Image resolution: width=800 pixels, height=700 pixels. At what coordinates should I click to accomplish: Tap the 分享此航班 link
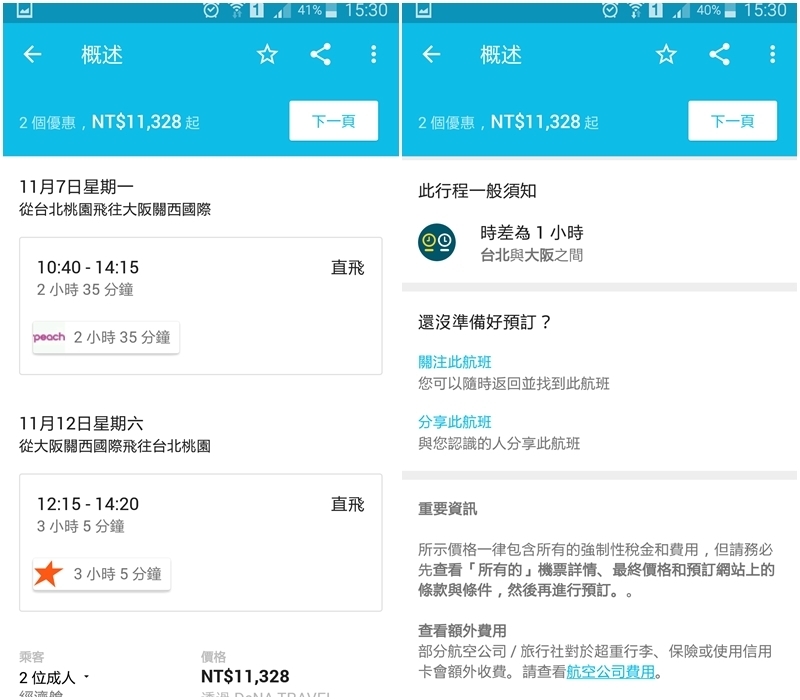[455, 422]
